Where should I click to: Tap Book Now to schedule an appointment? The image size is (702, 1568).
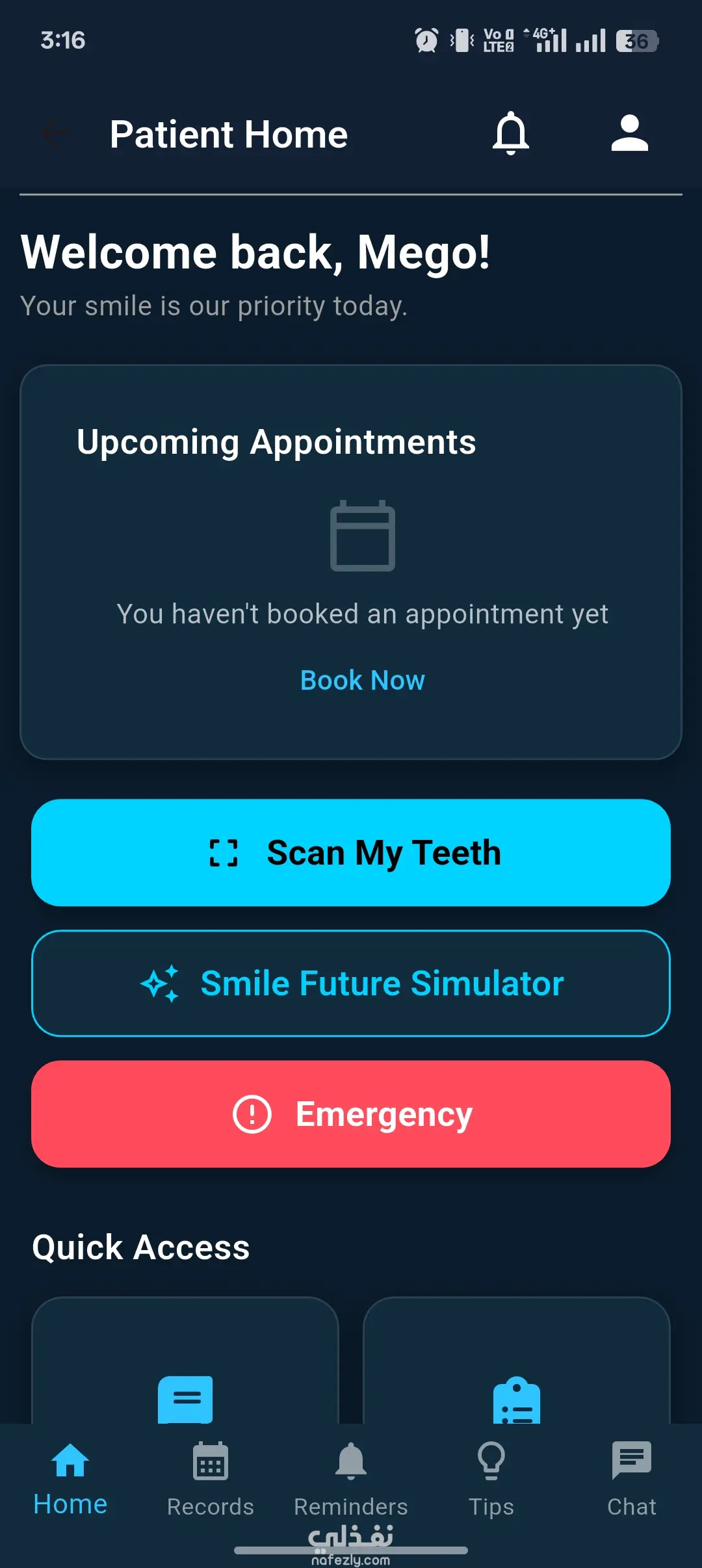click(362, 680)
